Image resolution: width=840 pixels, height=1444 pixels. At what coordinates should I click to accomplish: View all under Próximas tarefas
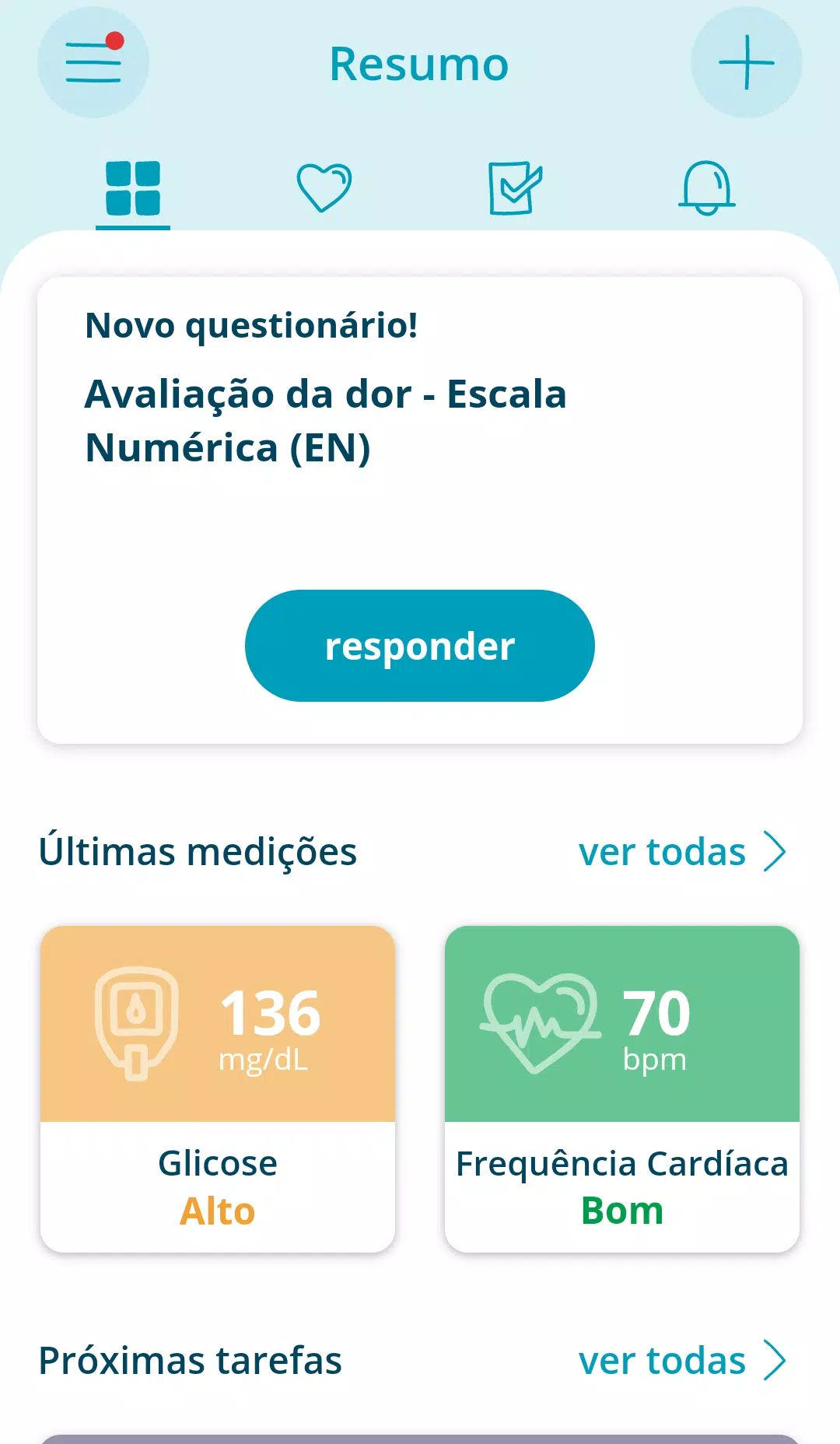pos(683,1361)
